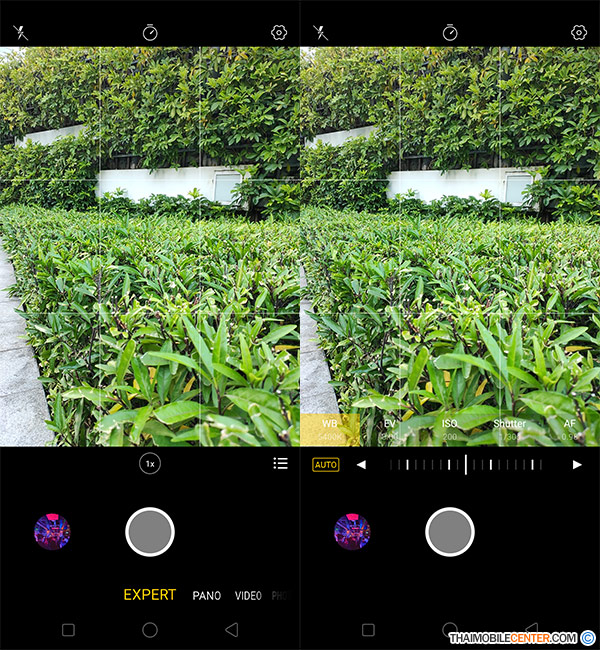Open the expert parameters list icon
This screenshot has height=650, width=600.
tap(280, 464)
